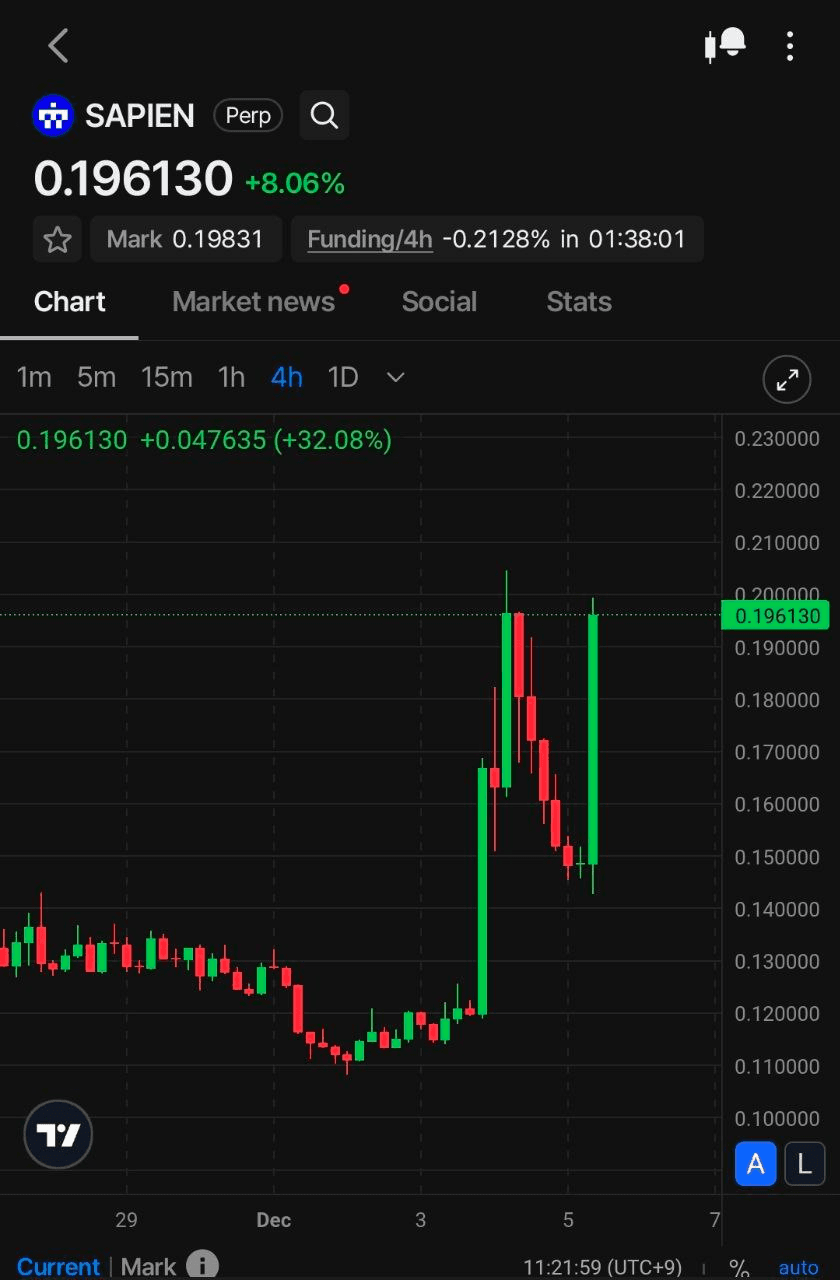Search for another market symbol
This screenshot has width=840, height=1280.
click(x=324, y=115)
